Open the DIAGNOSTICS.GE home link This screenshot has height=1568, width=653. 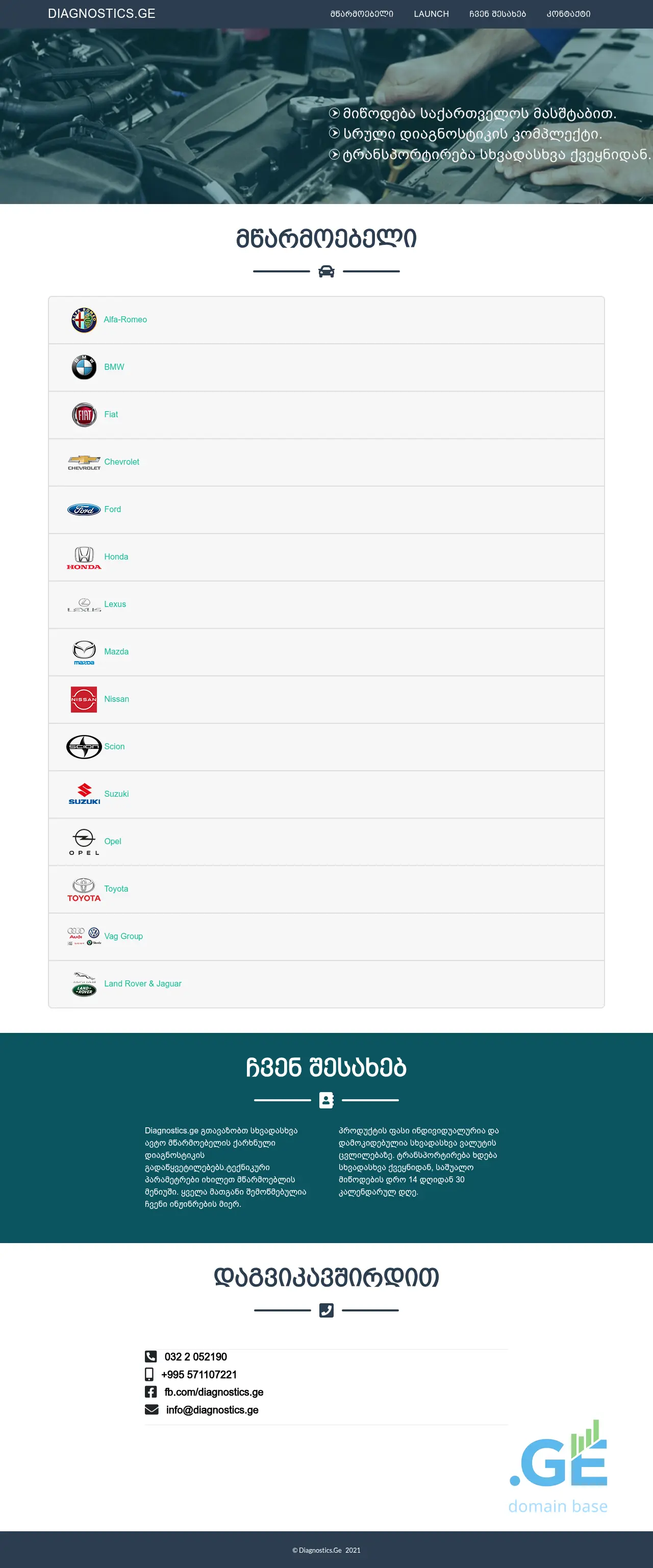[x=102, y=13]
